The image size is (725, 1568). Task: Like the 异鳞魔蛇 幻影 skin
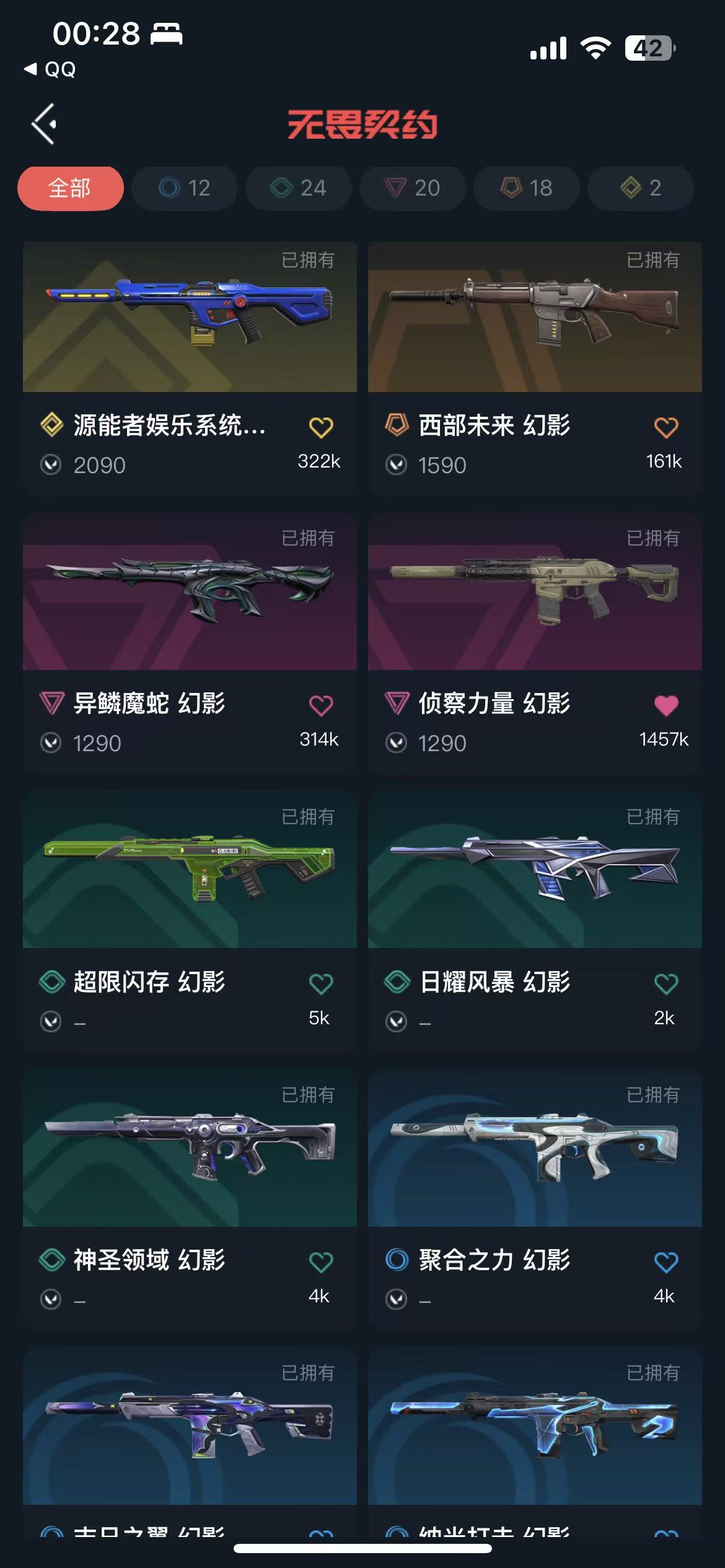pyautogui.click(x=321, y=705)
